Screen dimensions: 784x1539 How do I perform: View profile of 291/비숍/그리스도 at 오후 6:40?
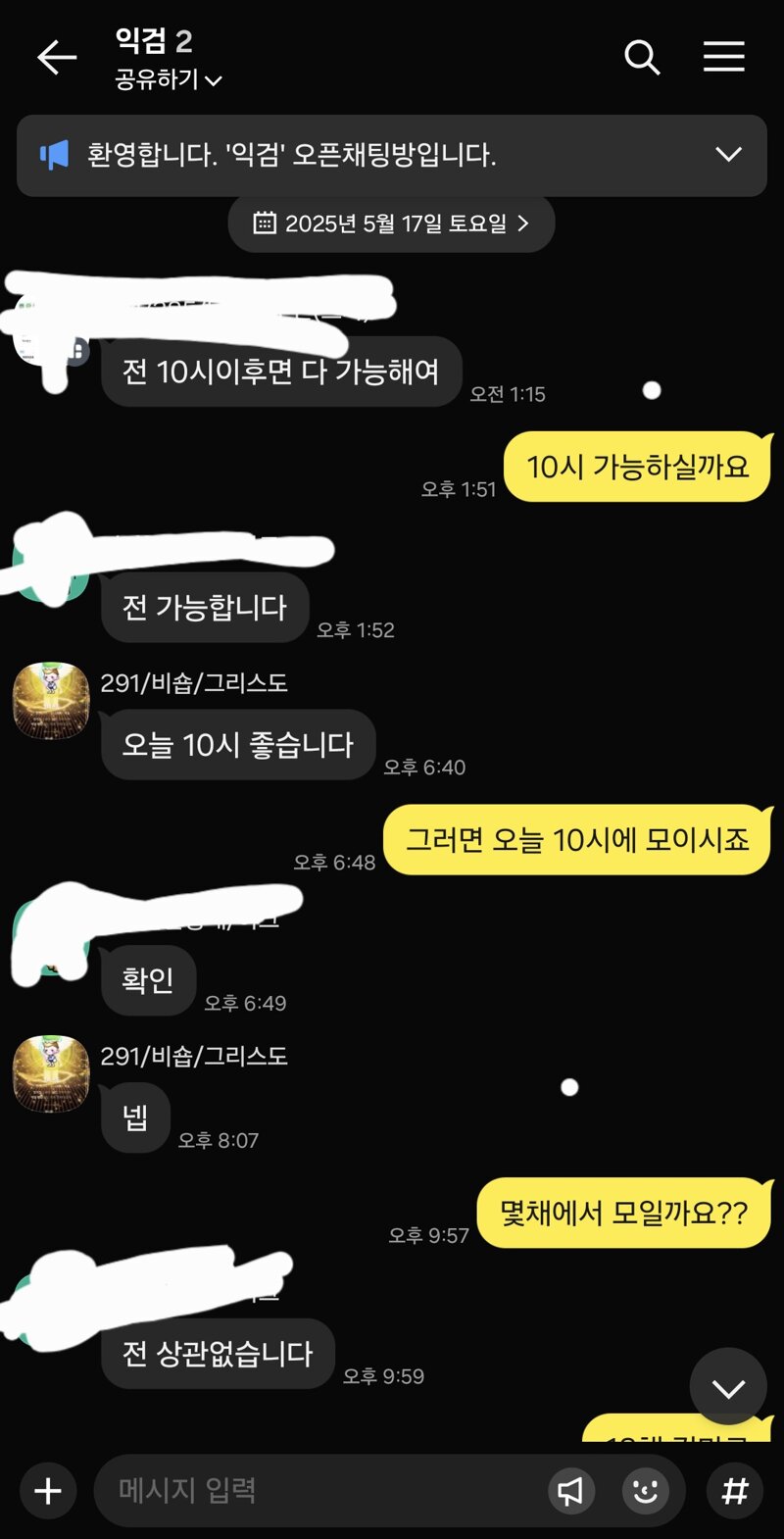(51, 700)
